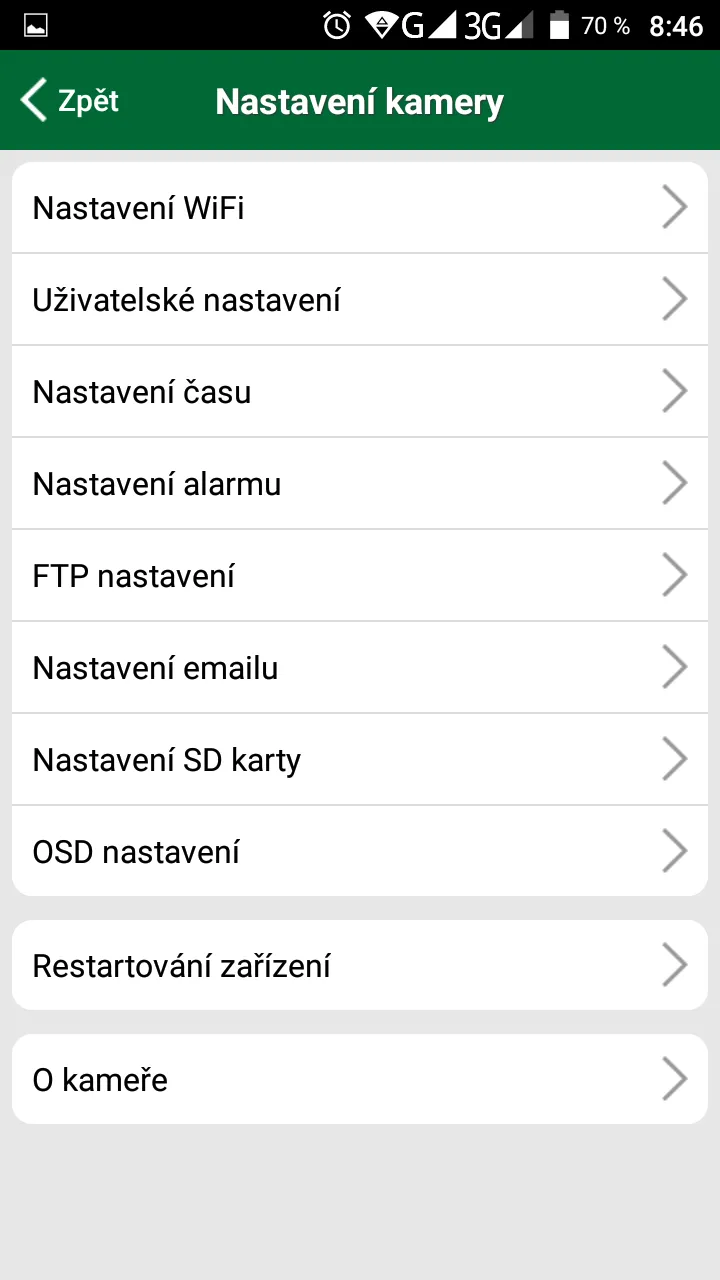Open Nastavení WiFi
Image resolution: width=720 pixels, height=1280 pixels.
pos(360,208)
